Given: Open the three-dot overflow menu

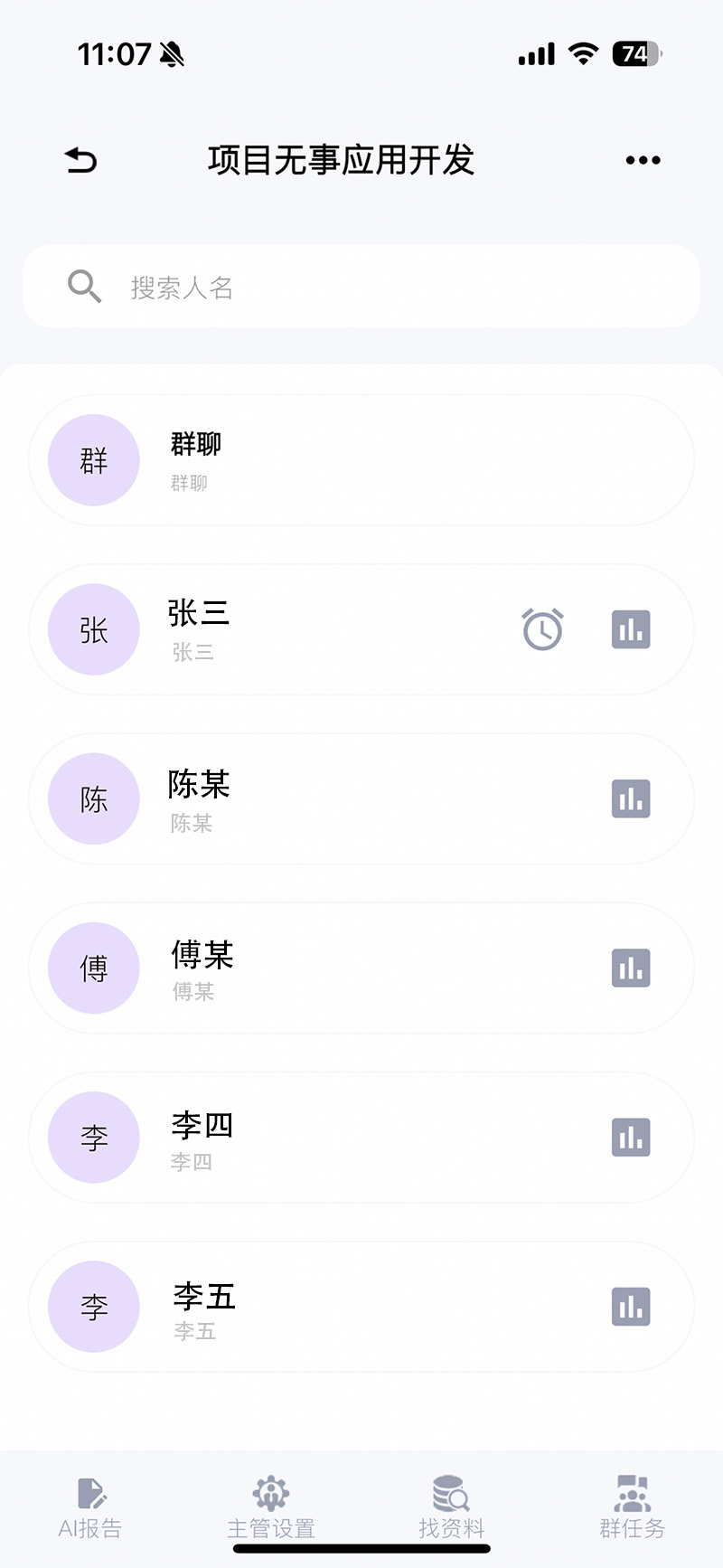Looking at the screenshot, I should [x=643, y=161].
